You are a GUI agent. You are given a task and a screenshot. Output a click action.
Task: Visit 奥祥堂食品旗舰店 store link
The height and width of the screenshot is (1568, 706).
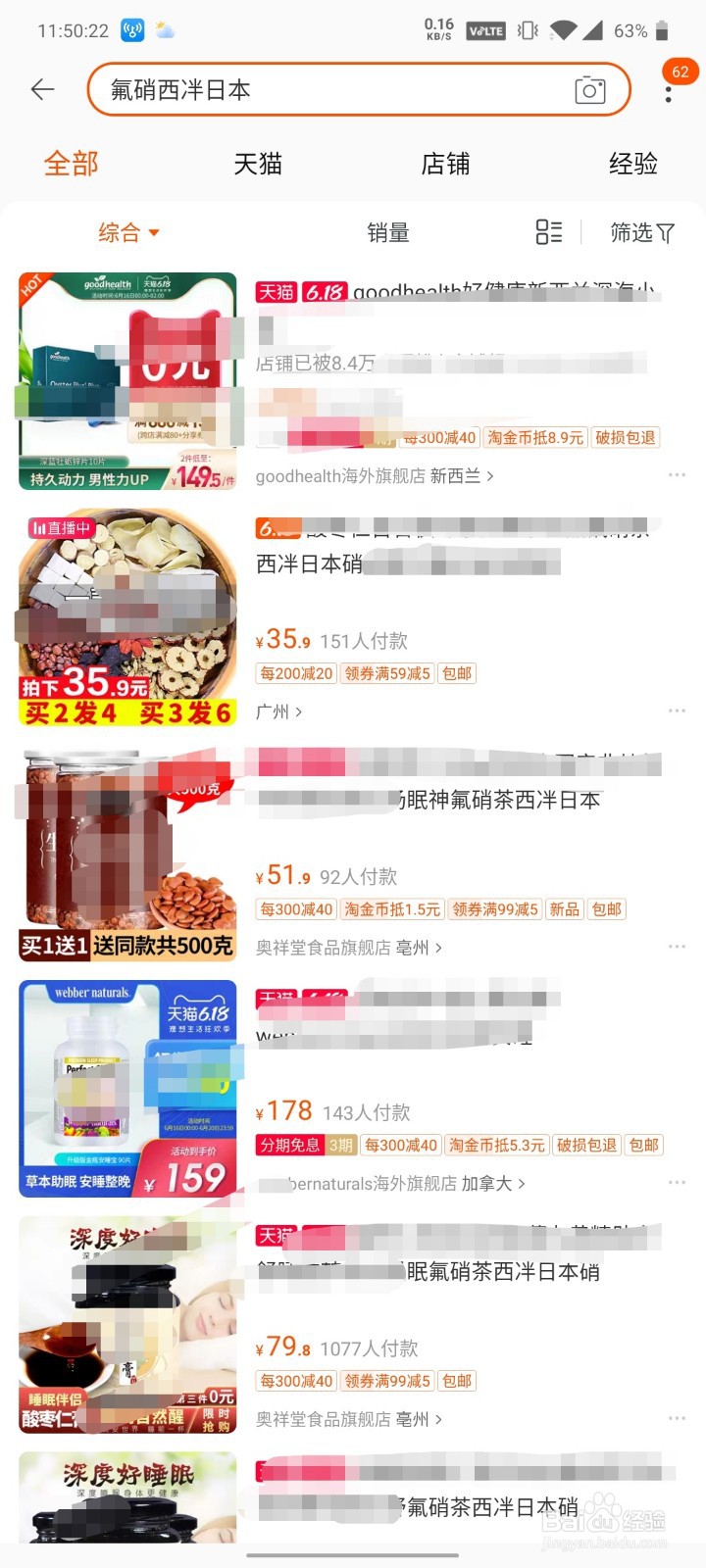(x=324, y=947)
